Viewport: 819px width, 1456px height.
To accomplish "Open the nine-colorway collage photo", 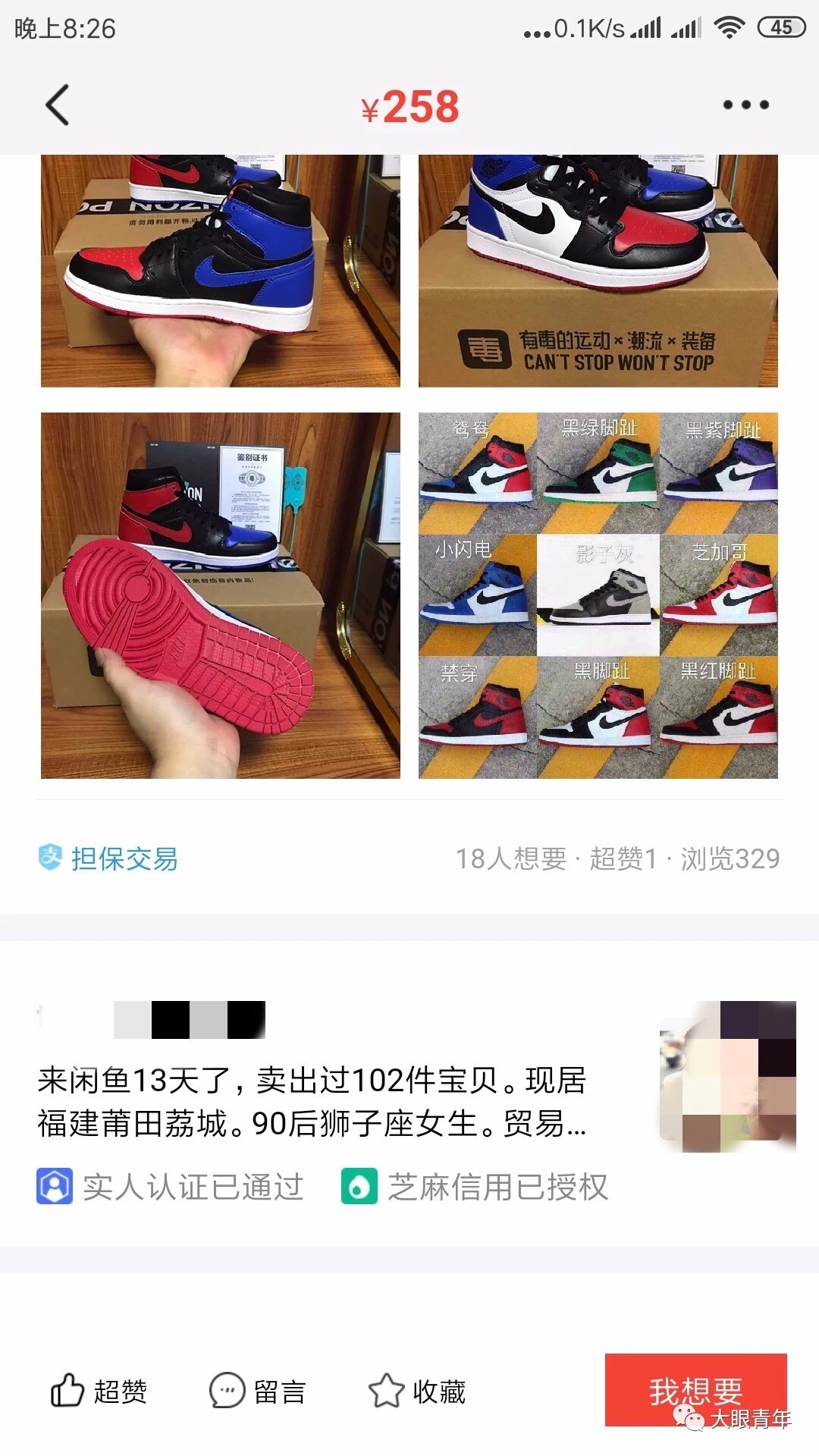I will click(x=598, y=595).
